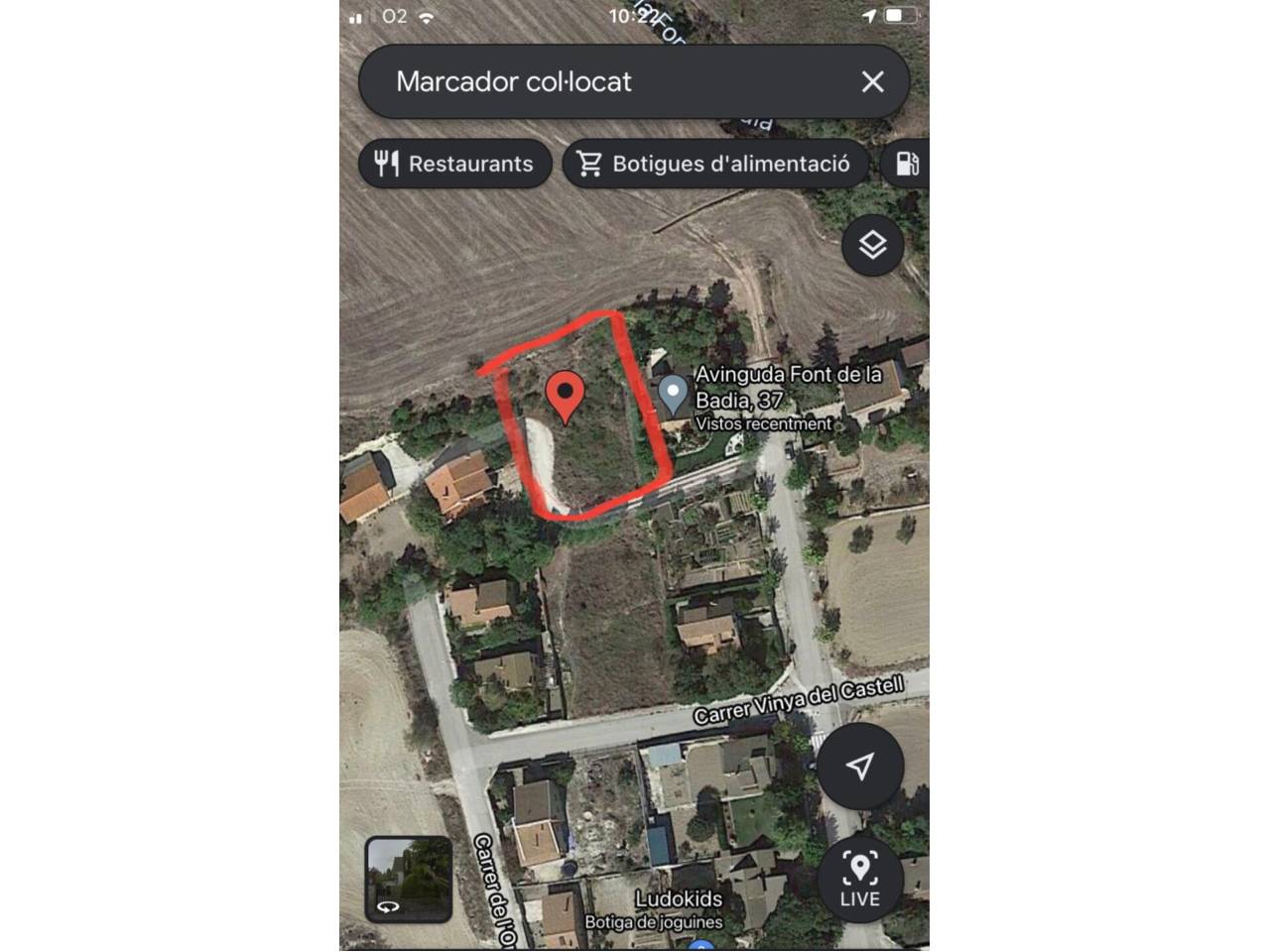Tap the red dropped pin marker
Viewport: 1270px width, 952px height.
click(566, 397)
